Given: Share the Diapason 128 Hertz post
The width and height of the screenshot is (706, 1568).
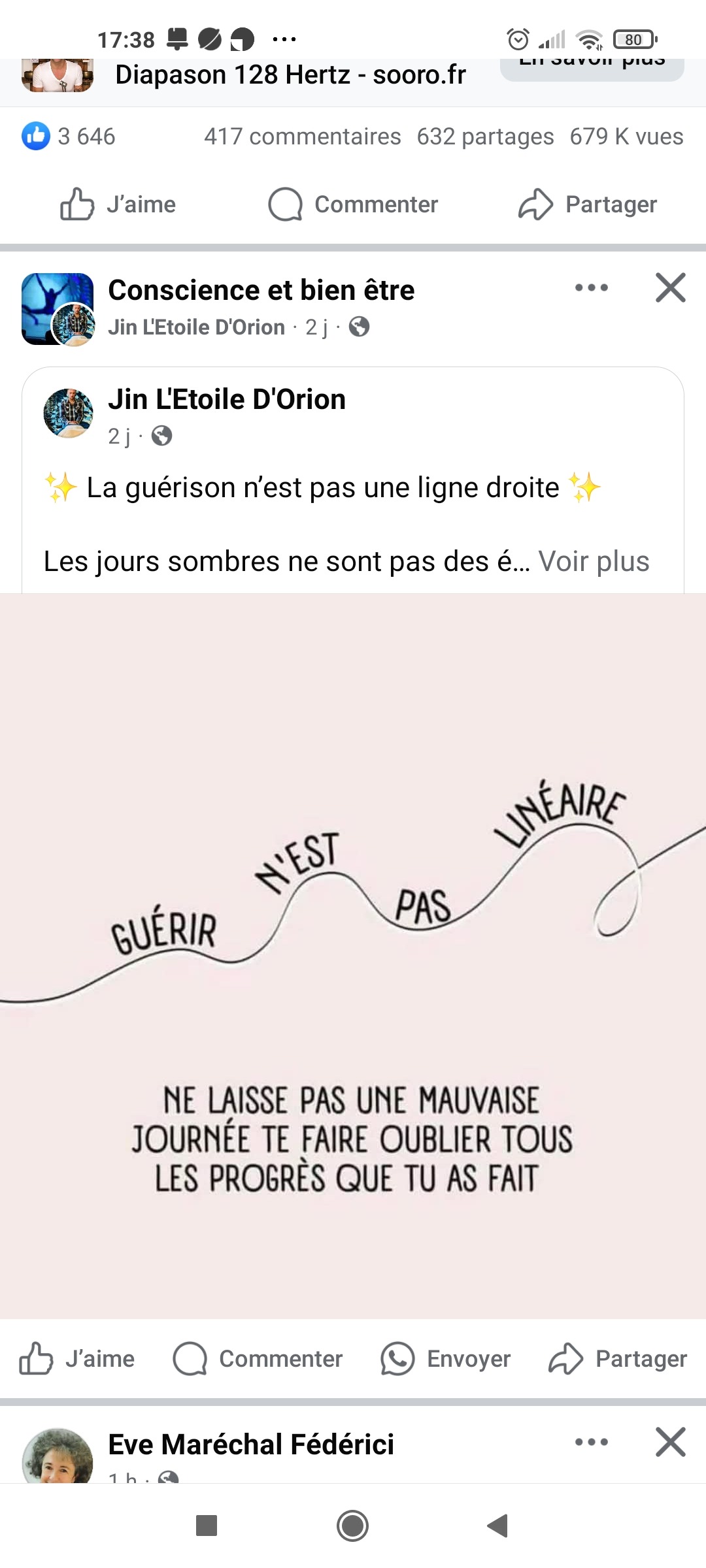Looking at the screenshot, I should 588,204.
